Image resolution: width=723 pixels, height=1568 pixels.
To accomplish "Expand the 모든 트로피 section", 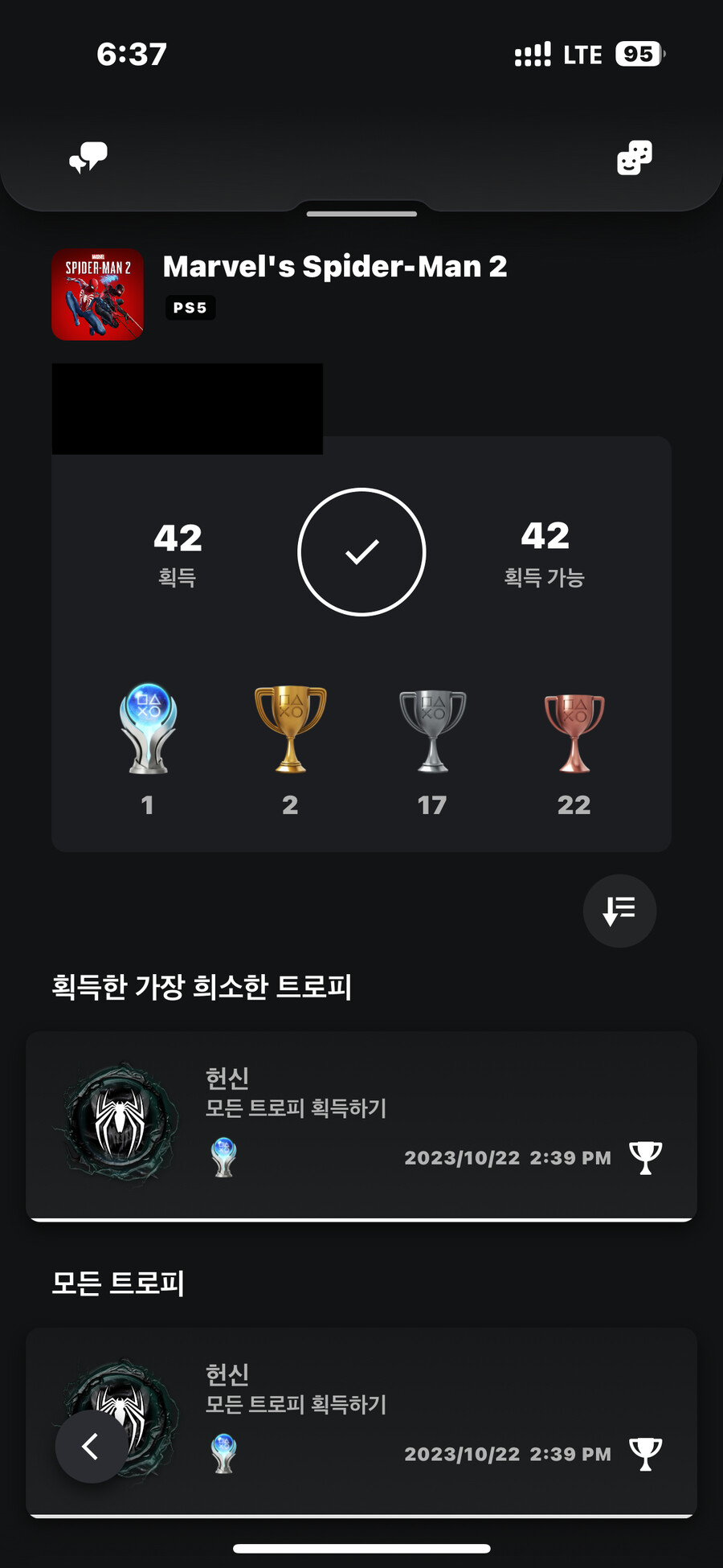I will pos(117,1283).
